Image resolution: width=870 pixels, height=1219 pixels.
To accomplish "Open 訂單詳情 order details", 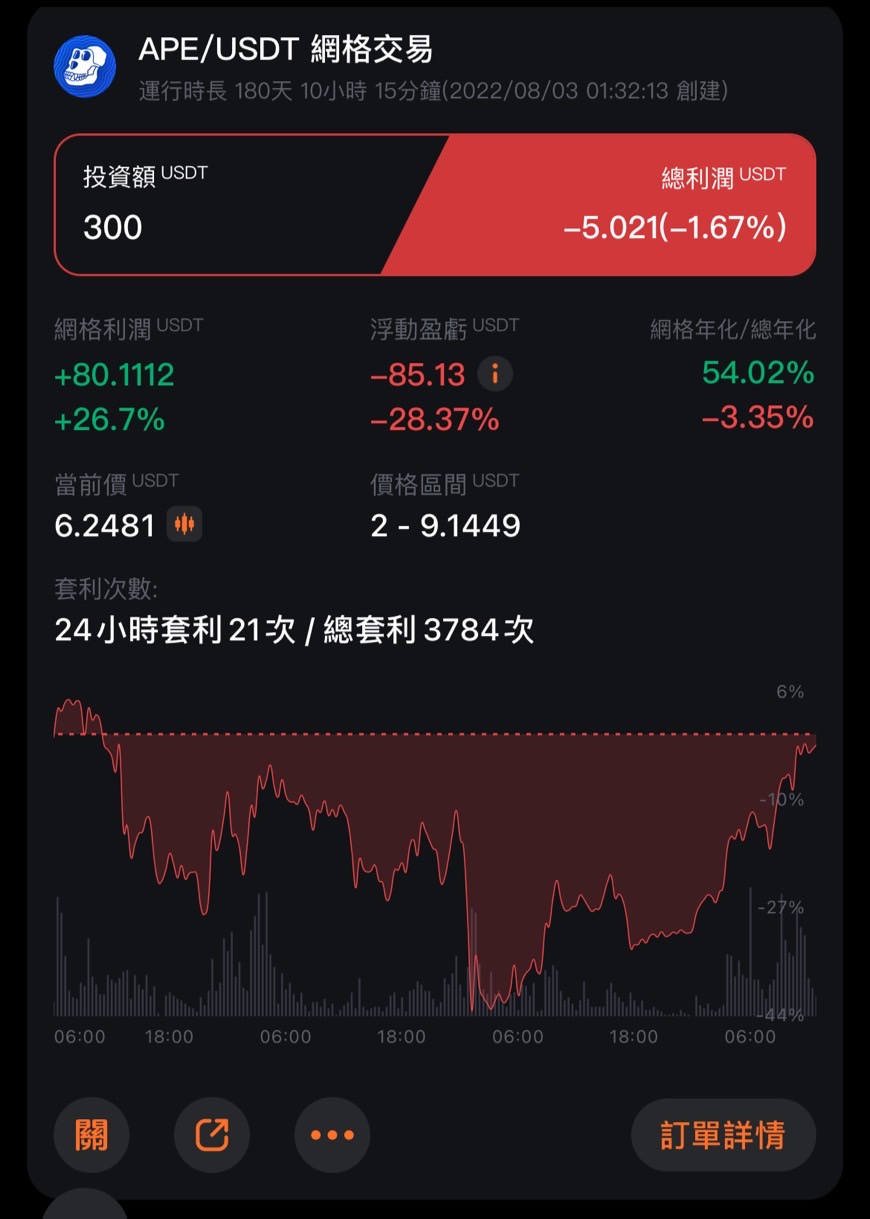I will (723, 1135).
